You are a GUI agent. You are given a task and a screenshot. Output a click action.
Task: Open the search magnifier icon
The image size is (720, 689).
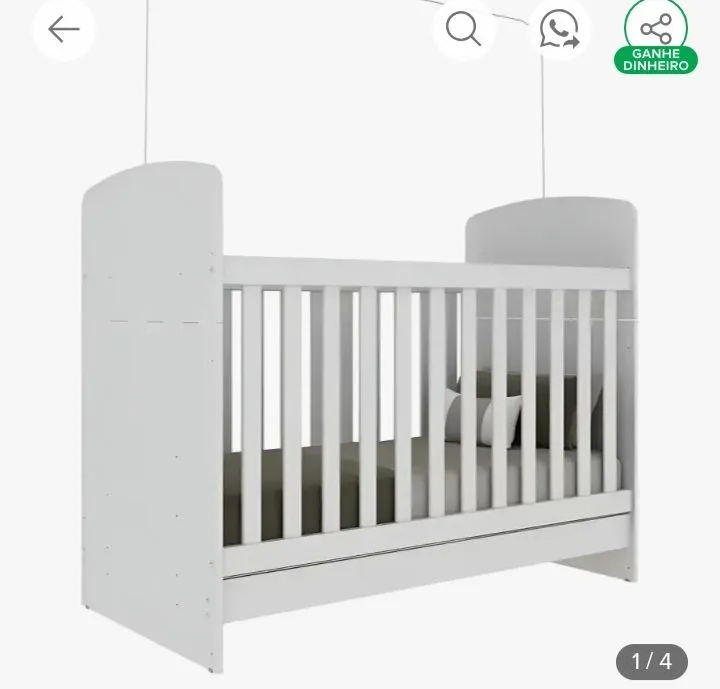463,29
